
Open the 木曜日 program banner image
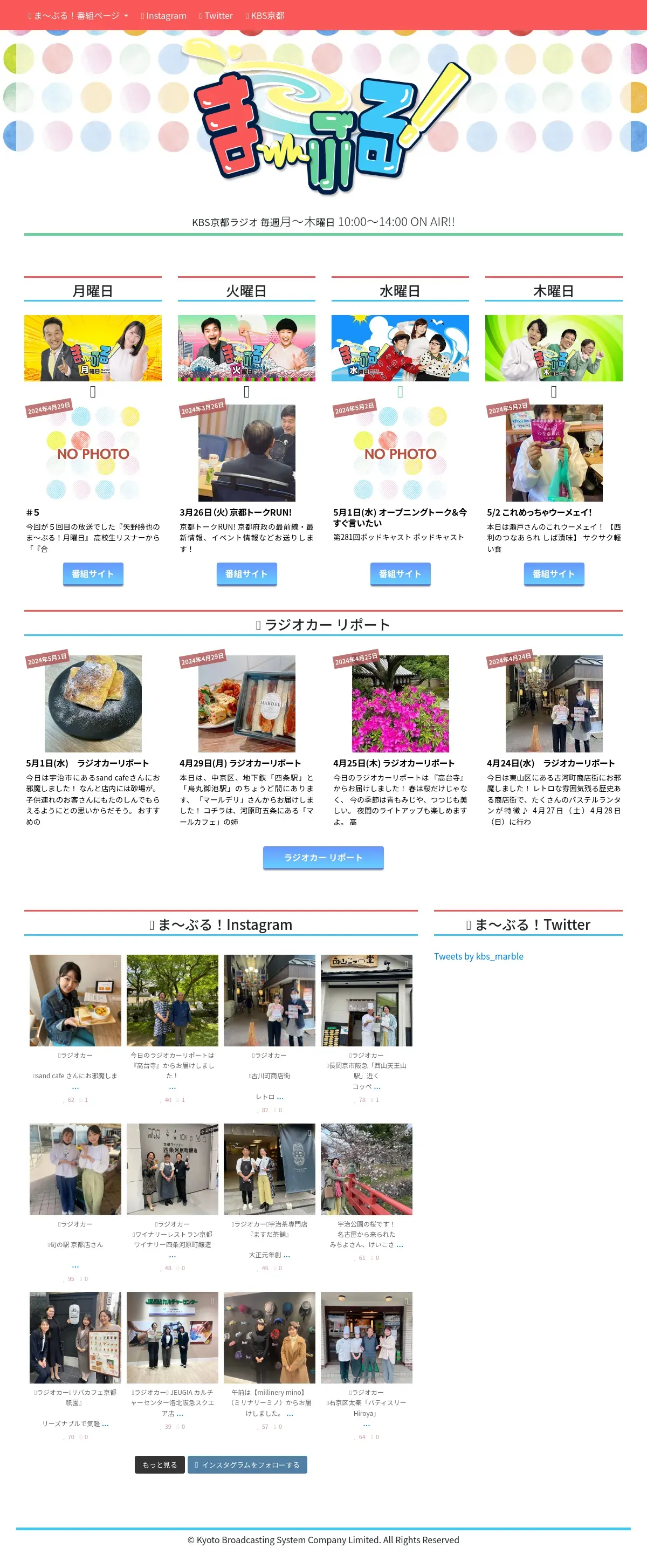(553, 347)
